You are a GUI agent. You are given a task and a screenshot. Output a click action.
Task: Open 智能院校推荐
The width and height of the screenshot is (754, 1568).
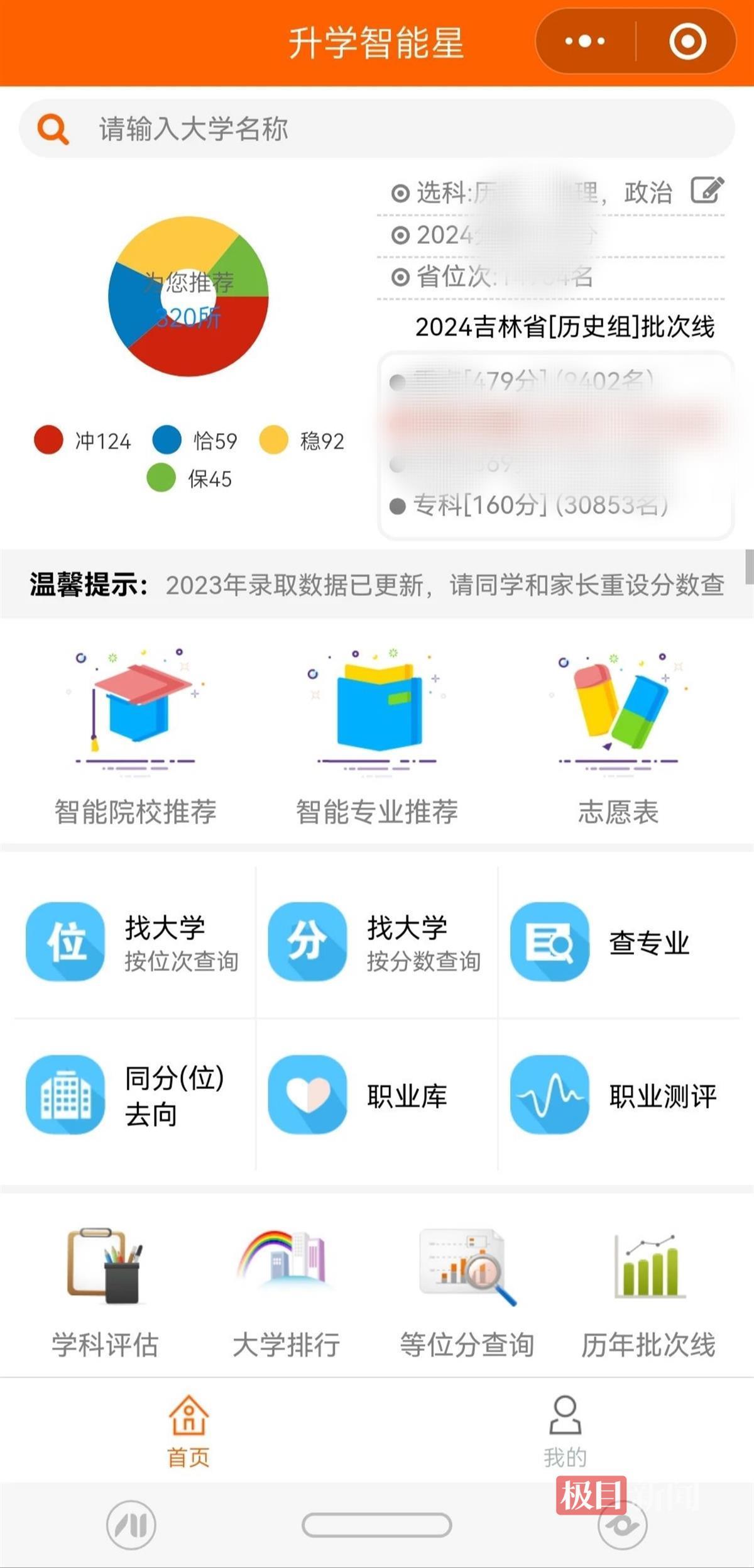coord(135,736)
